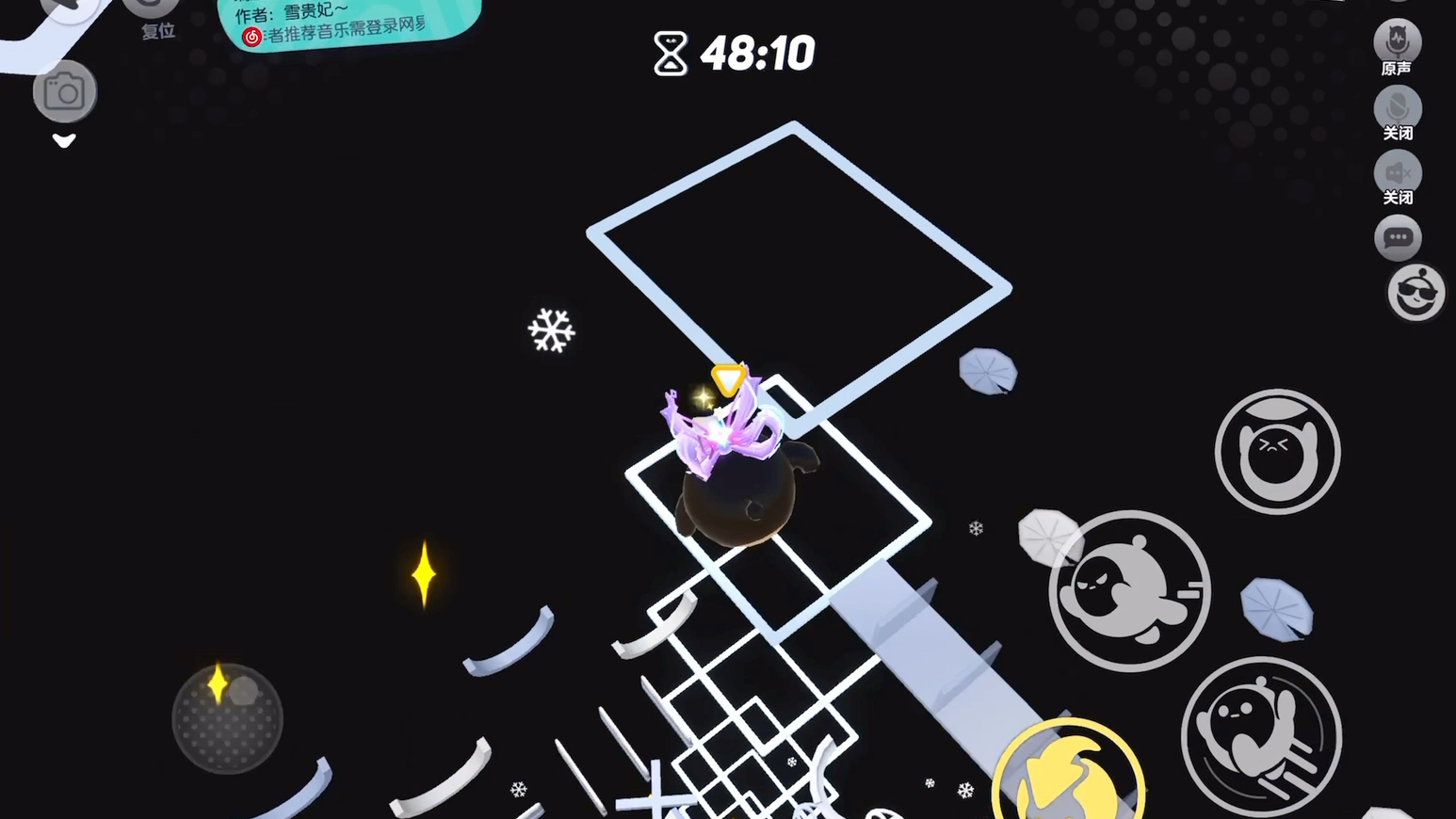The image size is (1456, 819).
Task: Open the emoji sunglasses face menu
Action: [1416, 293]
